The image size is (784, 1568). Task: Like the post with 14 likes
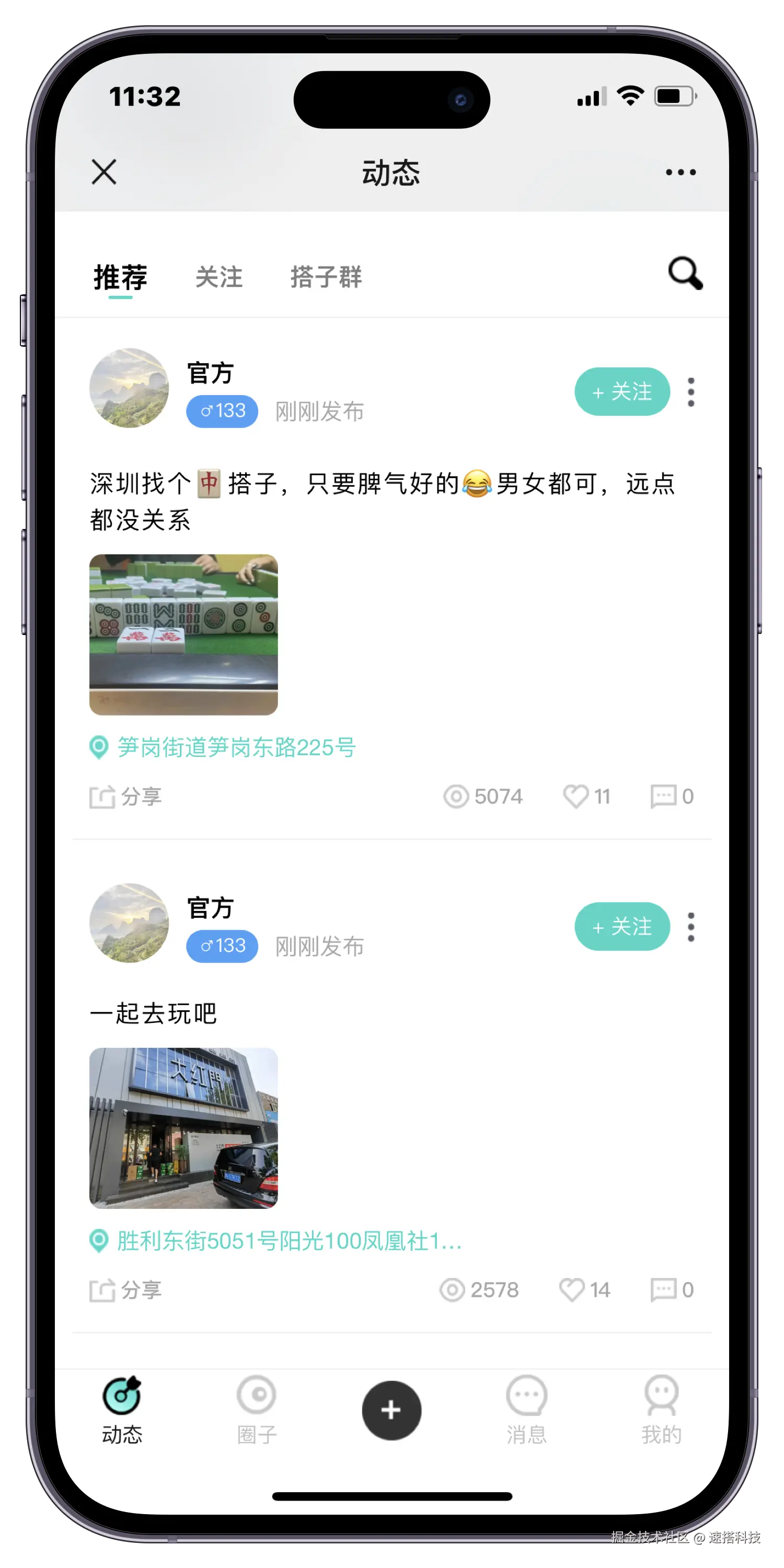point(584,1290)
